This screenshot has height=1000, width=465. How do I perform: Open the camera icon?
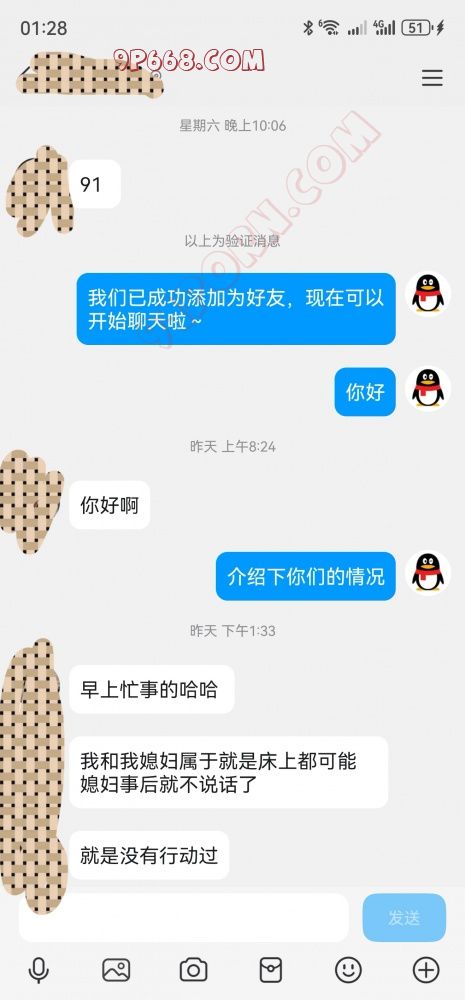click(x=193, y=970)
